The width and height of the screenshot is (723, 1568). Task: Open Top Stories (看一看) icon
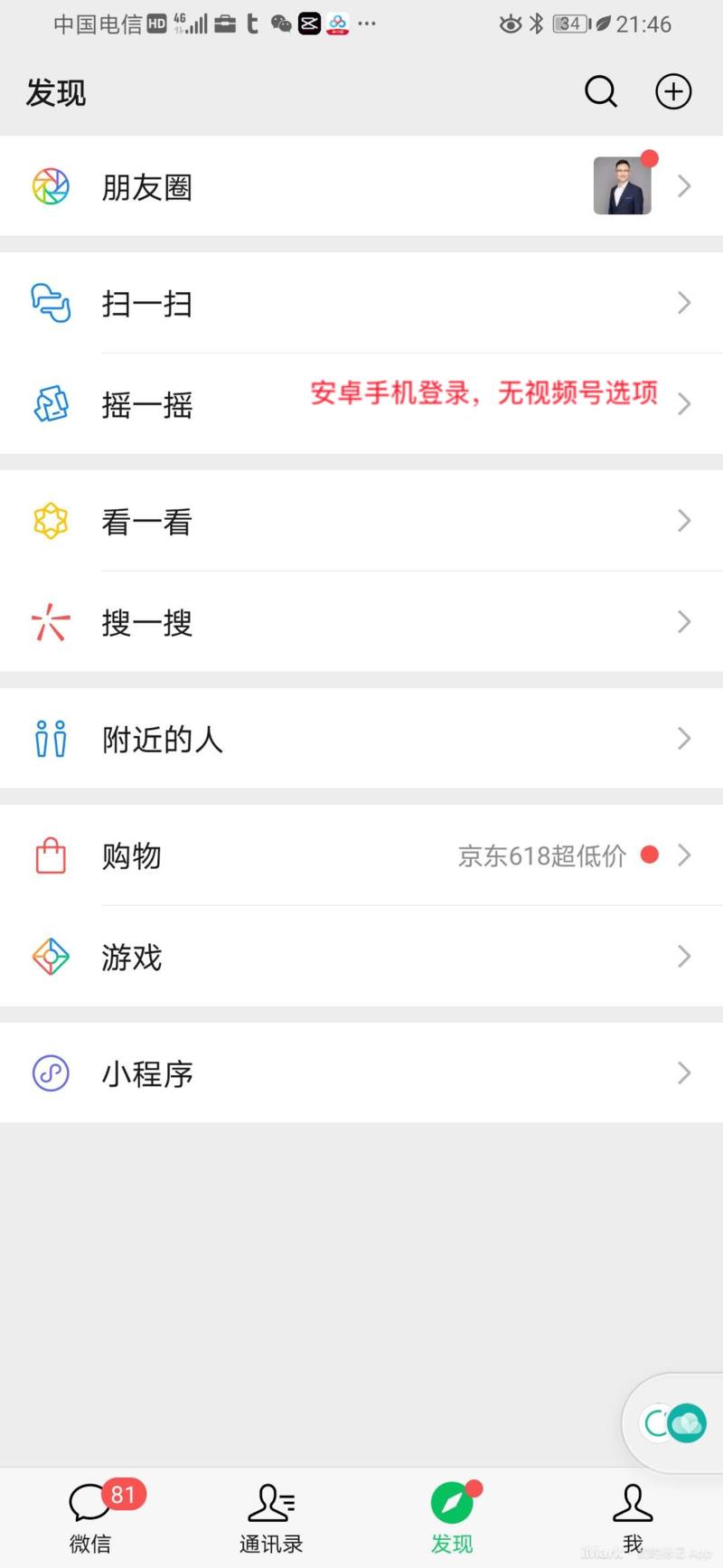[x=51, y=521]
